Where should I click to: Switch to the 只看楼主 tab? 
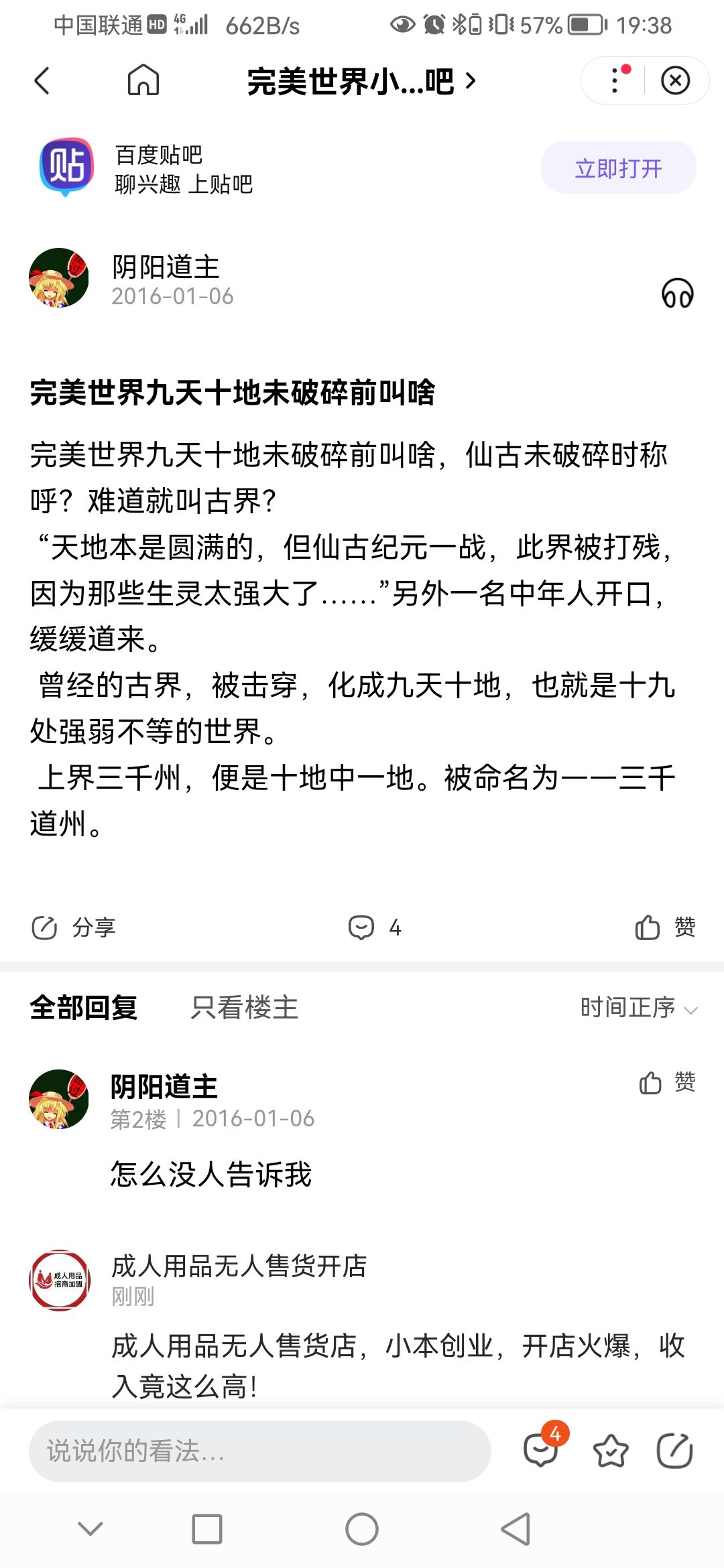point(244,1007)
